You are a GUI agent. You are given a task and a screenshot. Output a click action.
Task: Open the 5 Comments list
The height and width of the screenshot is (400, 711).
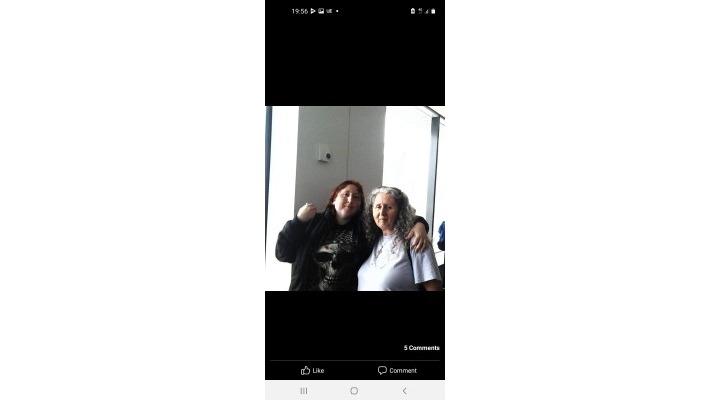tap(421, 348)
